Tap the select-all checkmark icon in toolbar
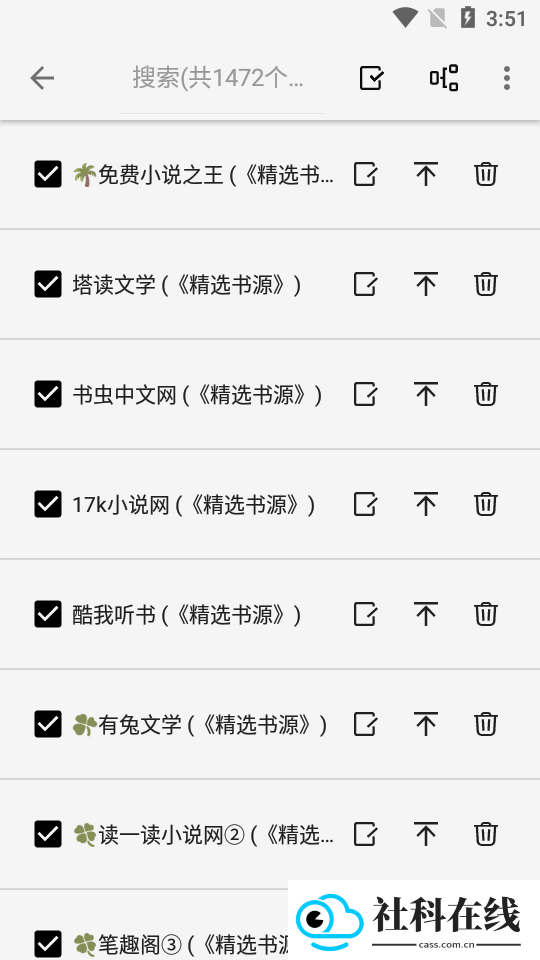540x960 pixels. tap(371, 78)
